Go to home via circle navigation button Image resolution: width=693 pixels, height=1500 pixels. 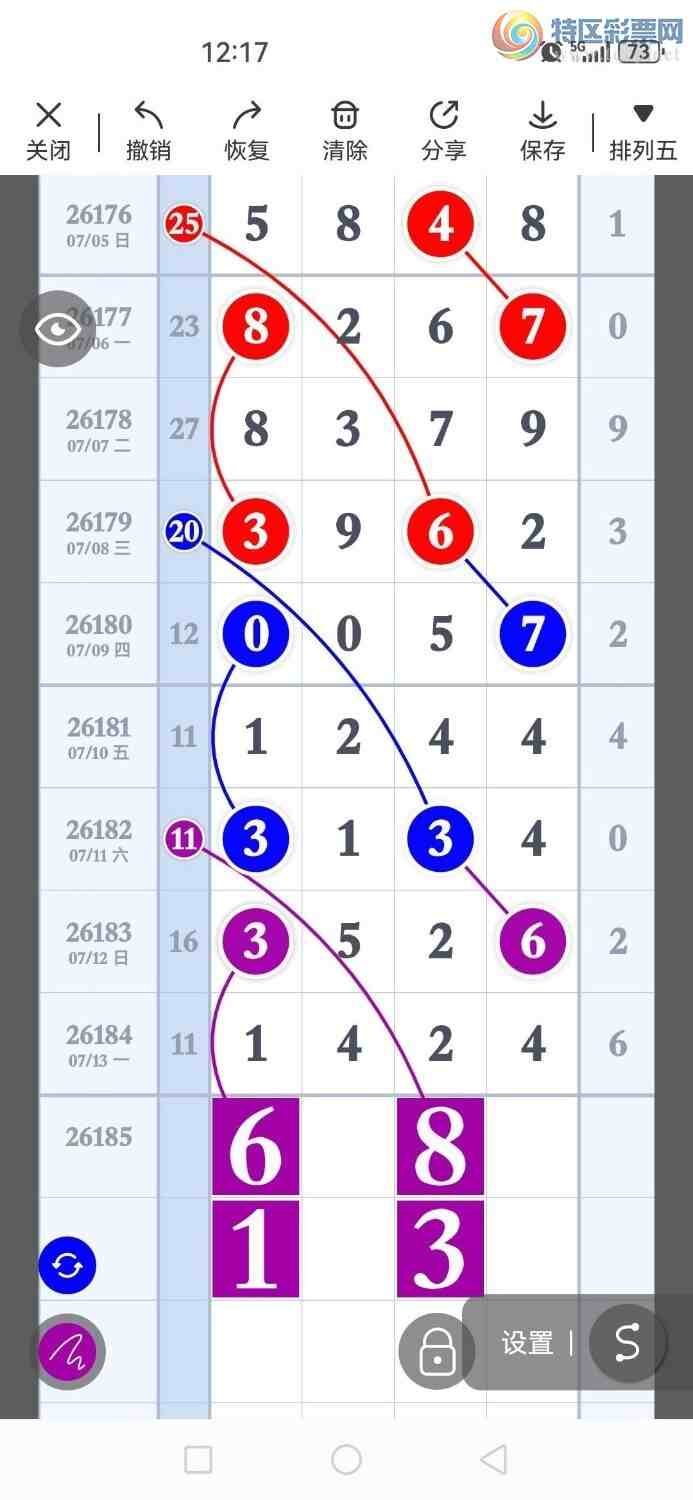pos(346,1460)
